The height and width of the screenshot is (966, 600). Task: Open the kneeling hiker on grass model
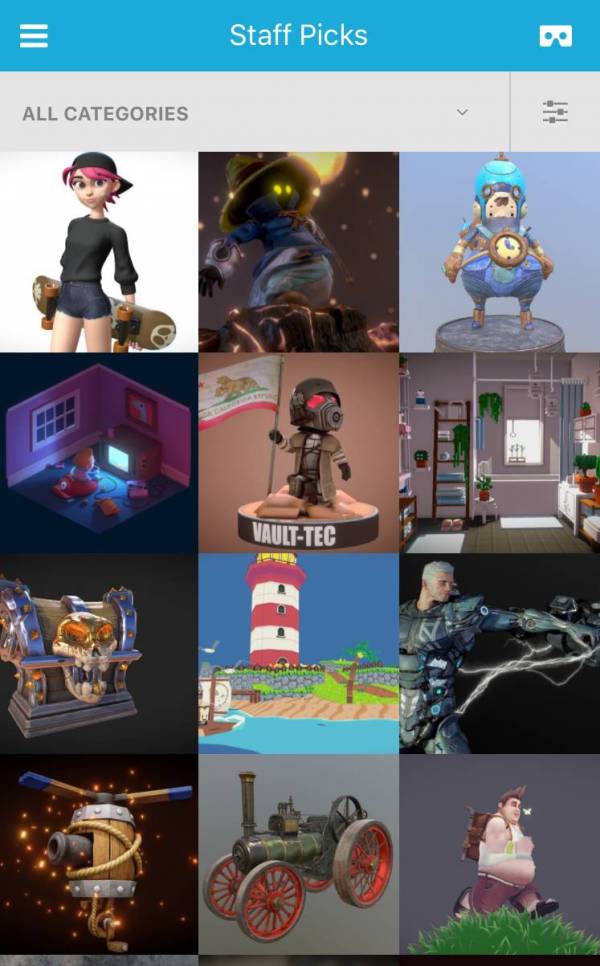point(499,855)
